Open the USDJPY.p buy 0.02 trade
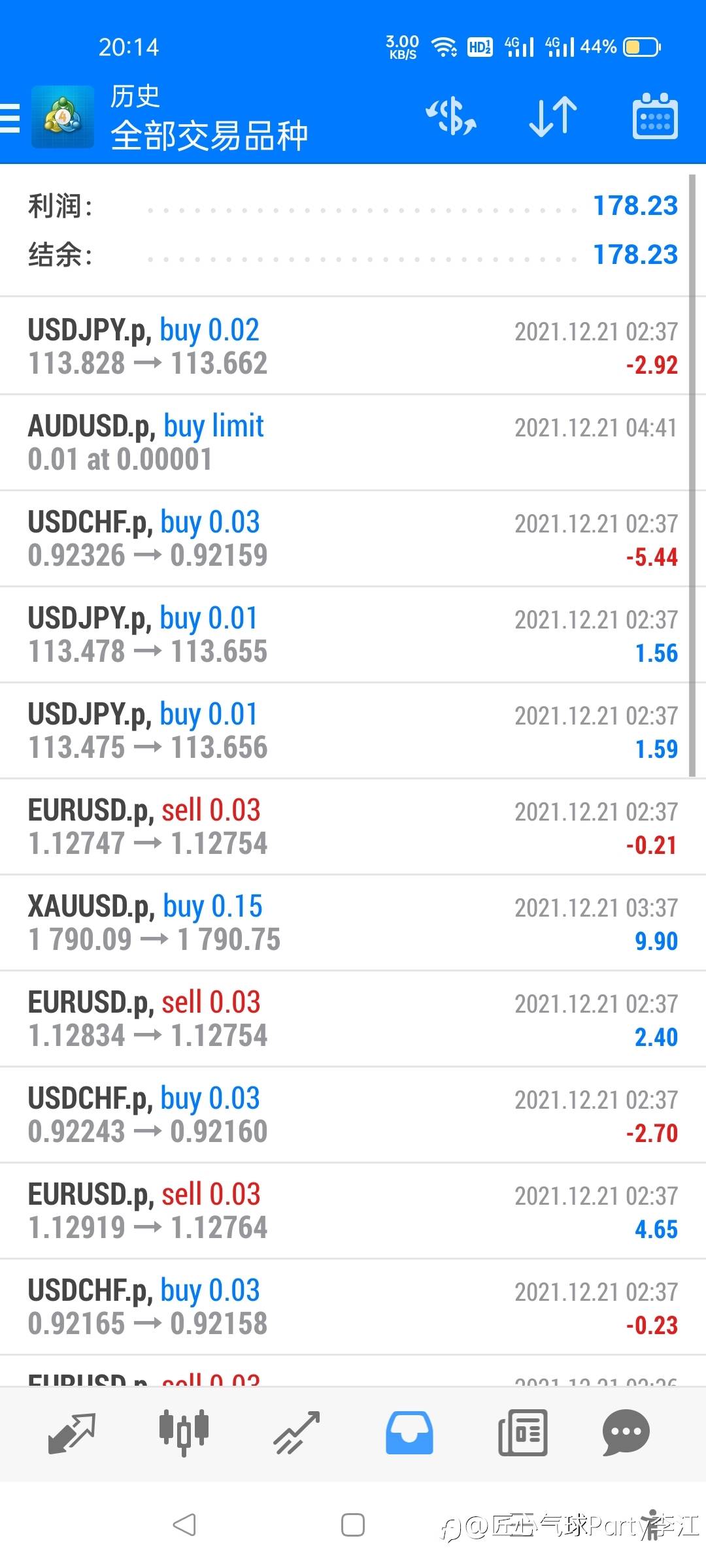Viewport: 706px width, 1568px height. [353, 346]
